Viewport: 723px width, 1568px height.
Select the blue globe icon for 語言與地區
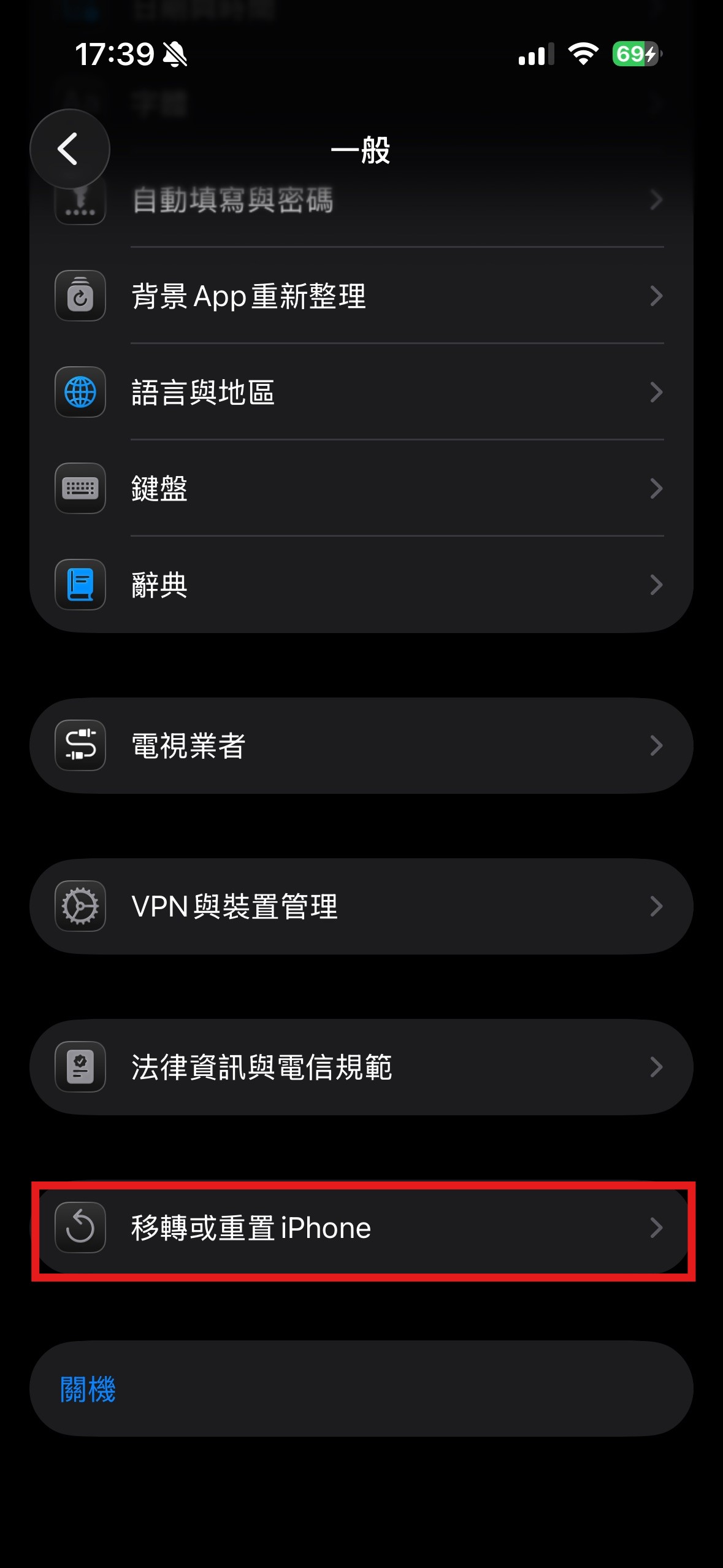80,393
